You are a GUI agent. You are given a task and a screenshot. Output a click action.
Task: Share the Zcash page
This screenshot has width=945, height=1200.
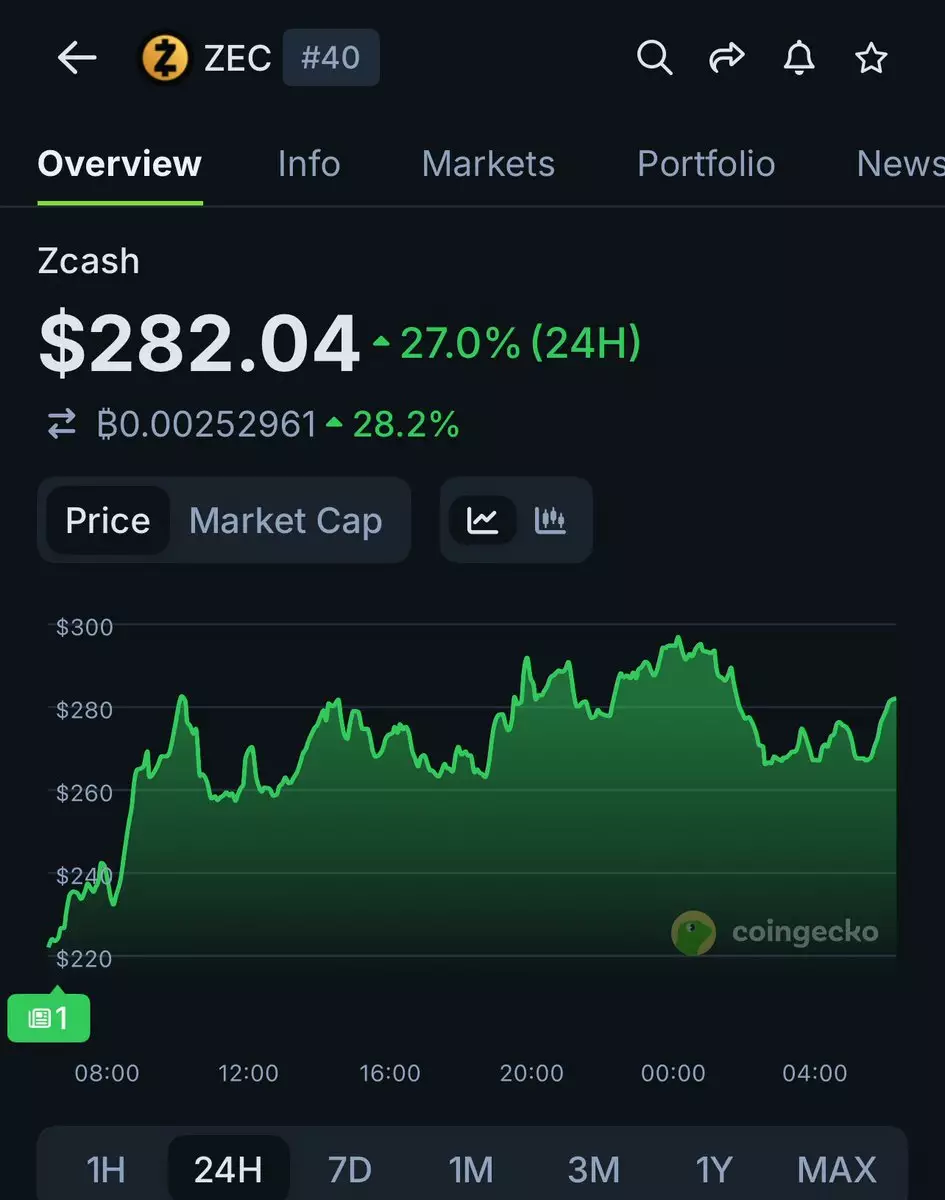point(727,59)
